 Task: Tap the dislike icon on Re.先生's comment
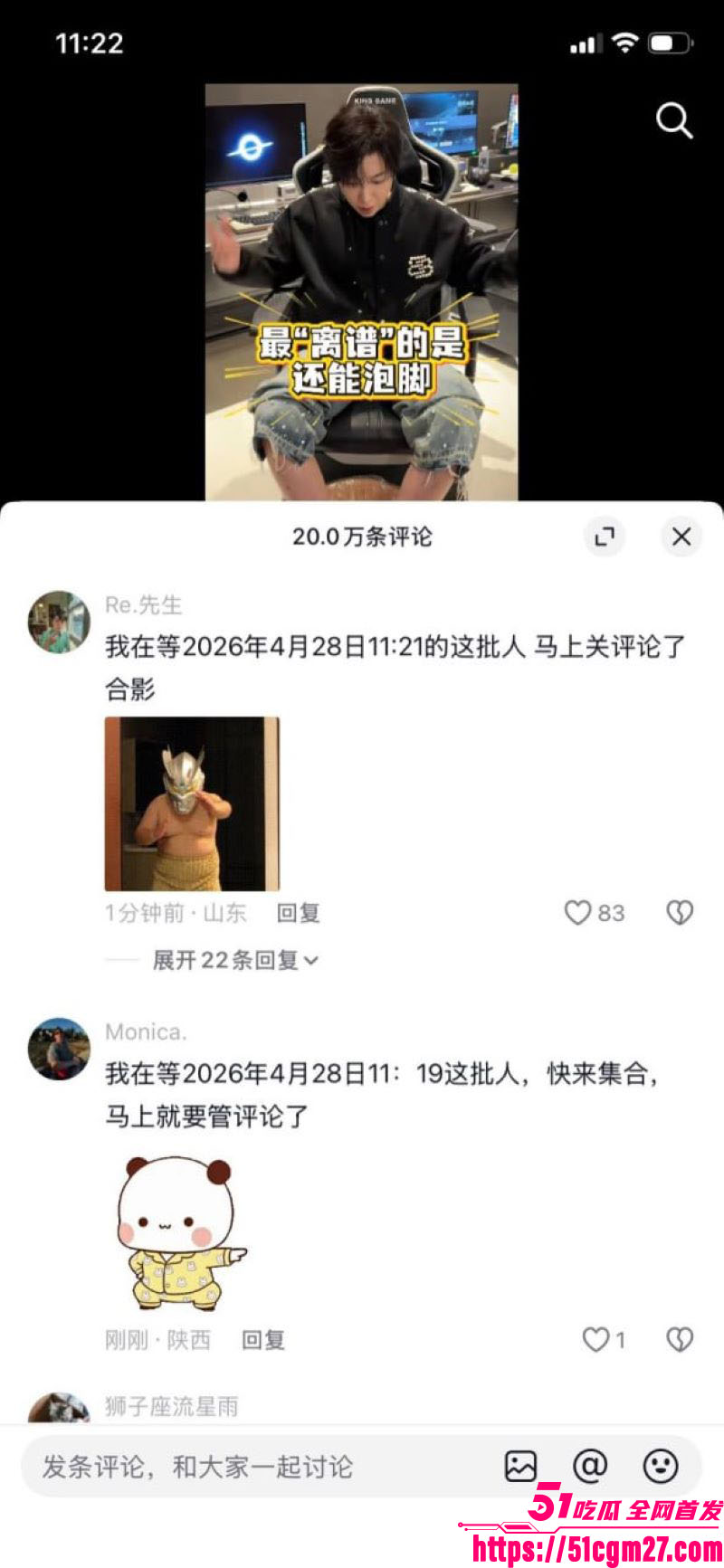pyautogui.click(x=680, y=913)
